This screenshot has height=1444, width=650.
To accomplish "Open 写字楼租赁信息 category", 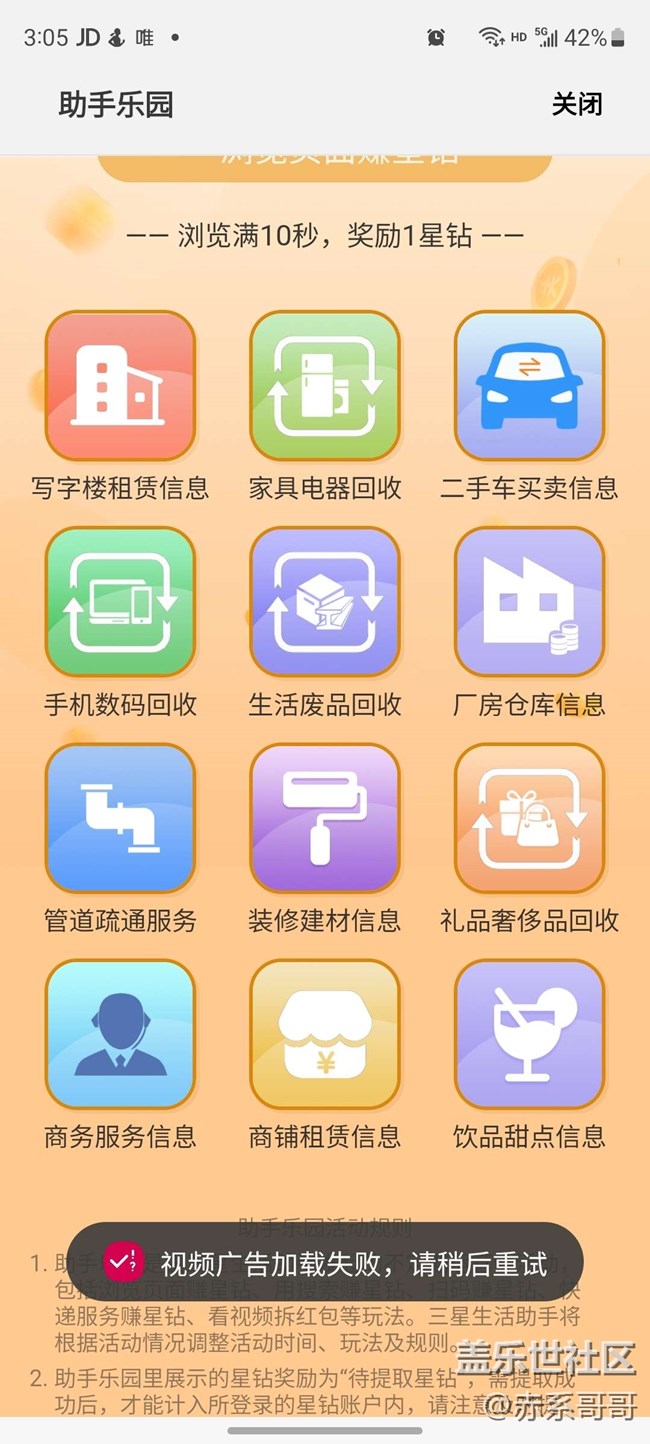I will 120,386.
